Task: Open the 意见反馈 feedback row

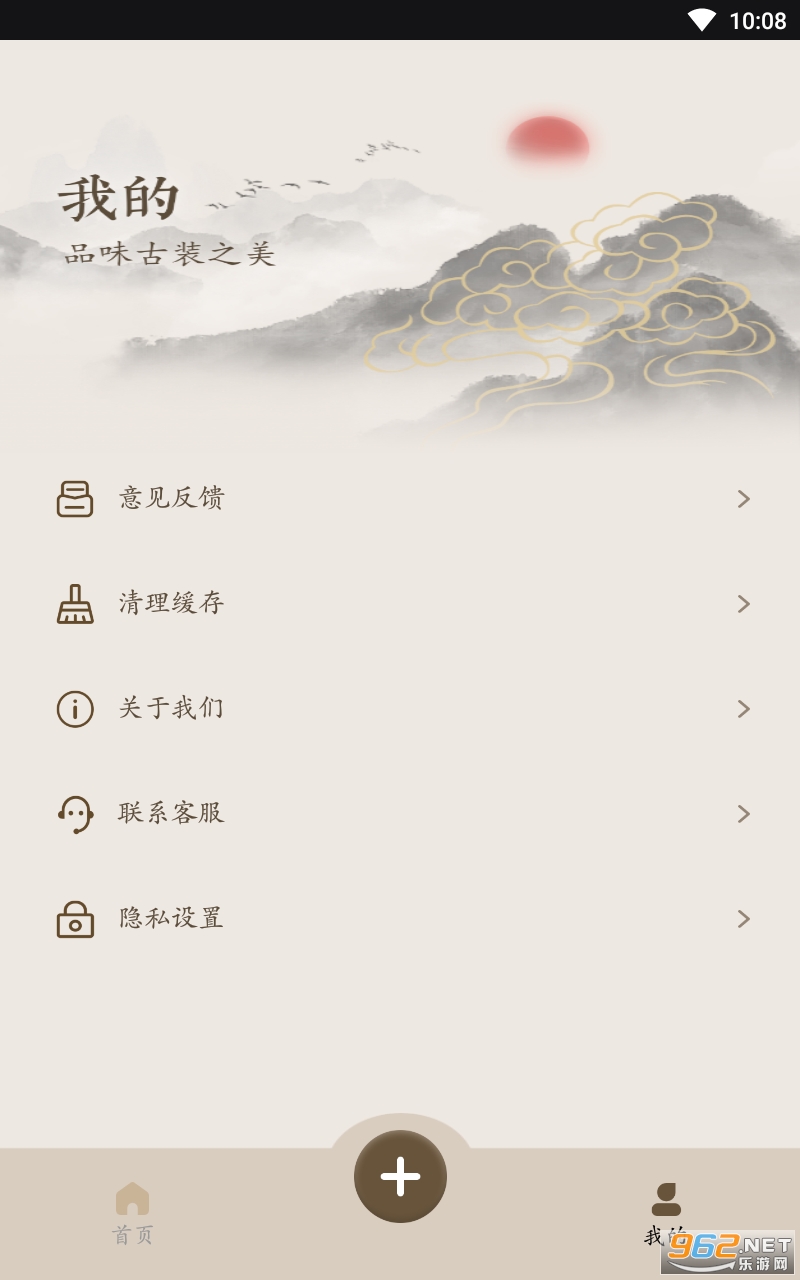Action: 400,498
